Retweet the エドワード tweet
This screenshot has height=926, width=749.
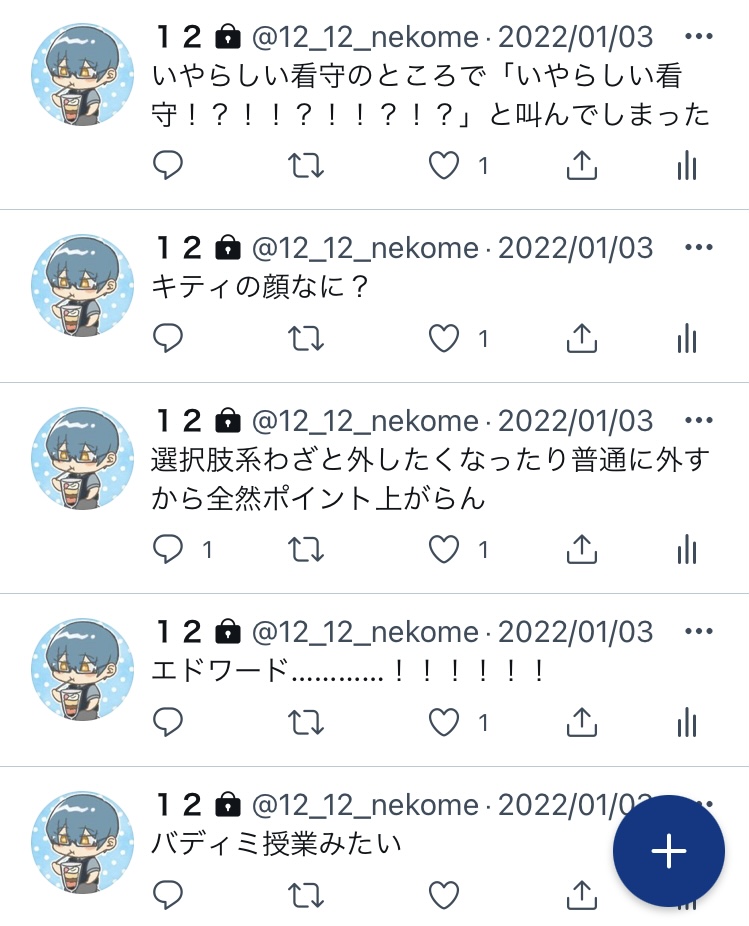(x=305, y=721)
